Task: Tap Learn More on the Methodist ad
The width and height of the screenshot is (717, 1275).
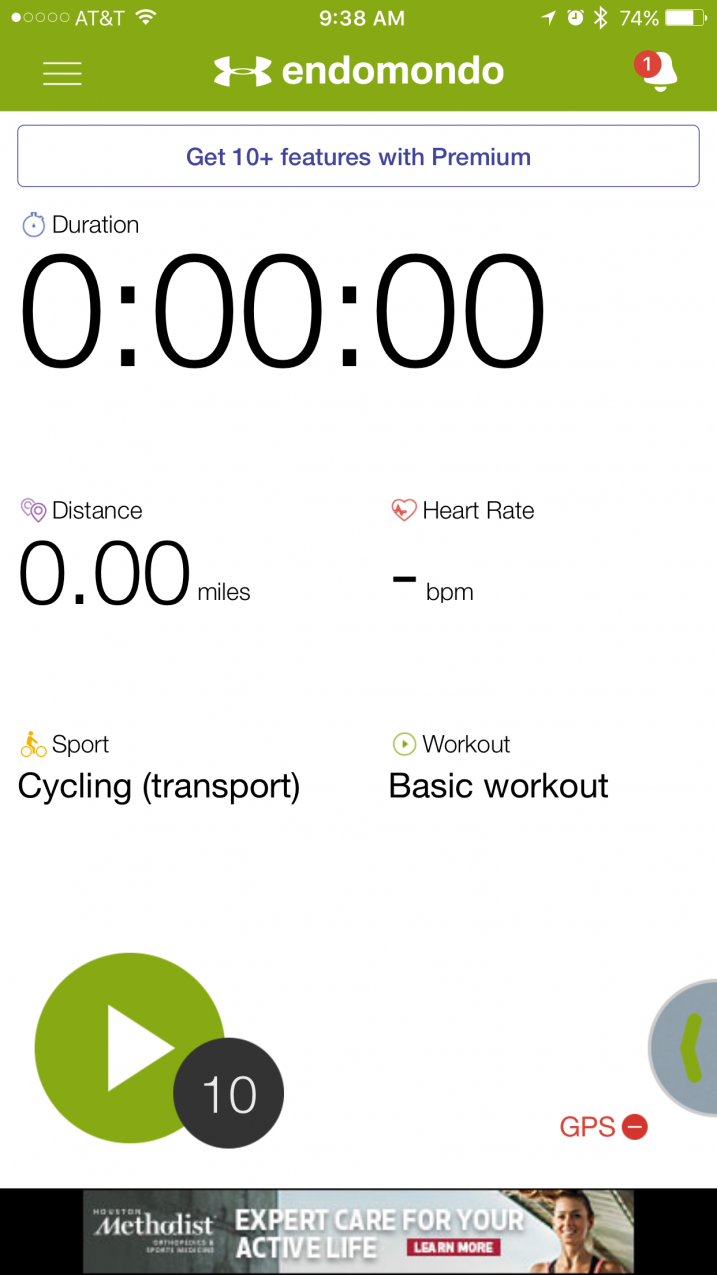Action: point(453,1248)
